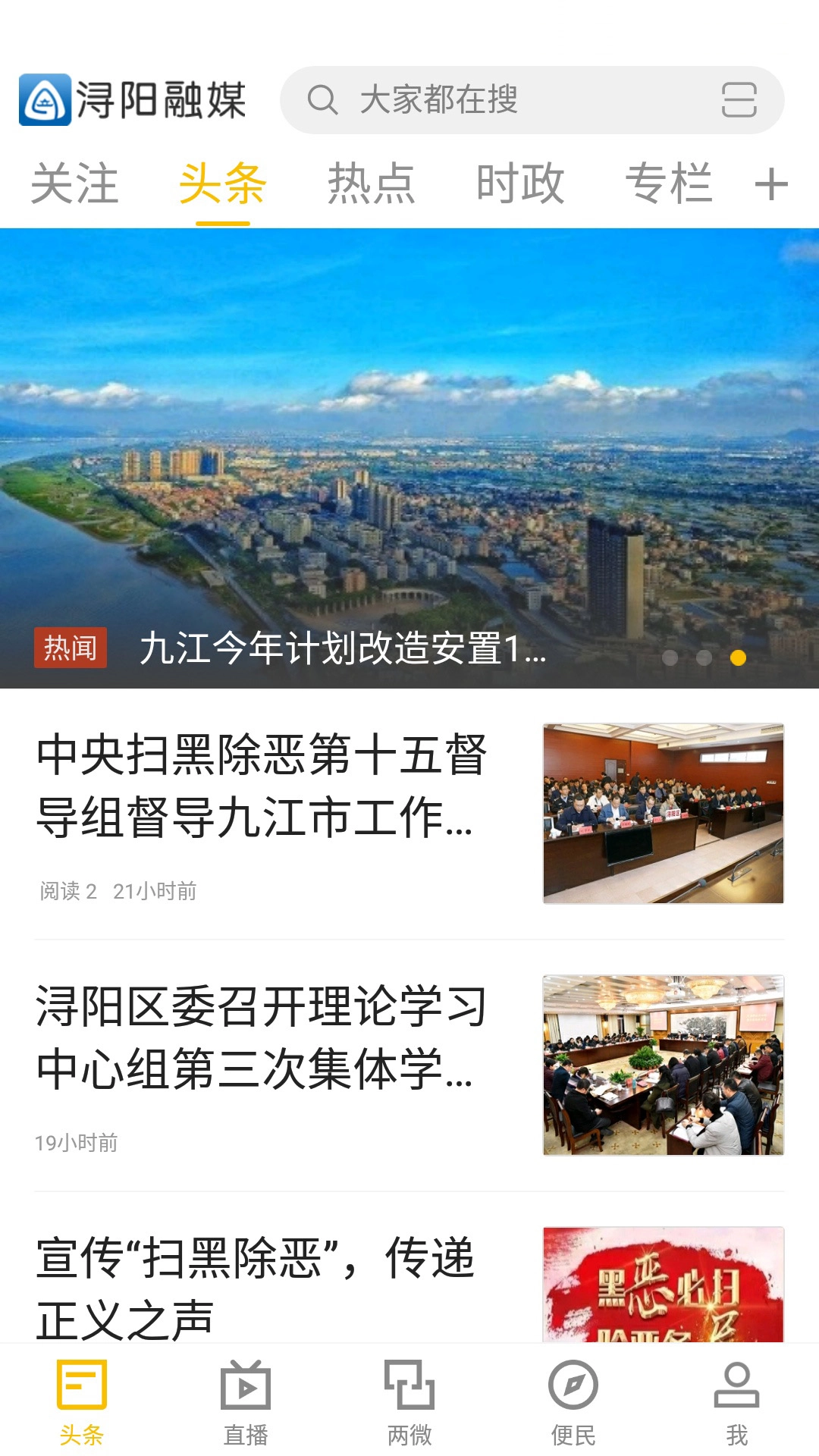Tap the search magnifier icon
This screenshot has height=1456, width=819.
[x=325, y=100]
